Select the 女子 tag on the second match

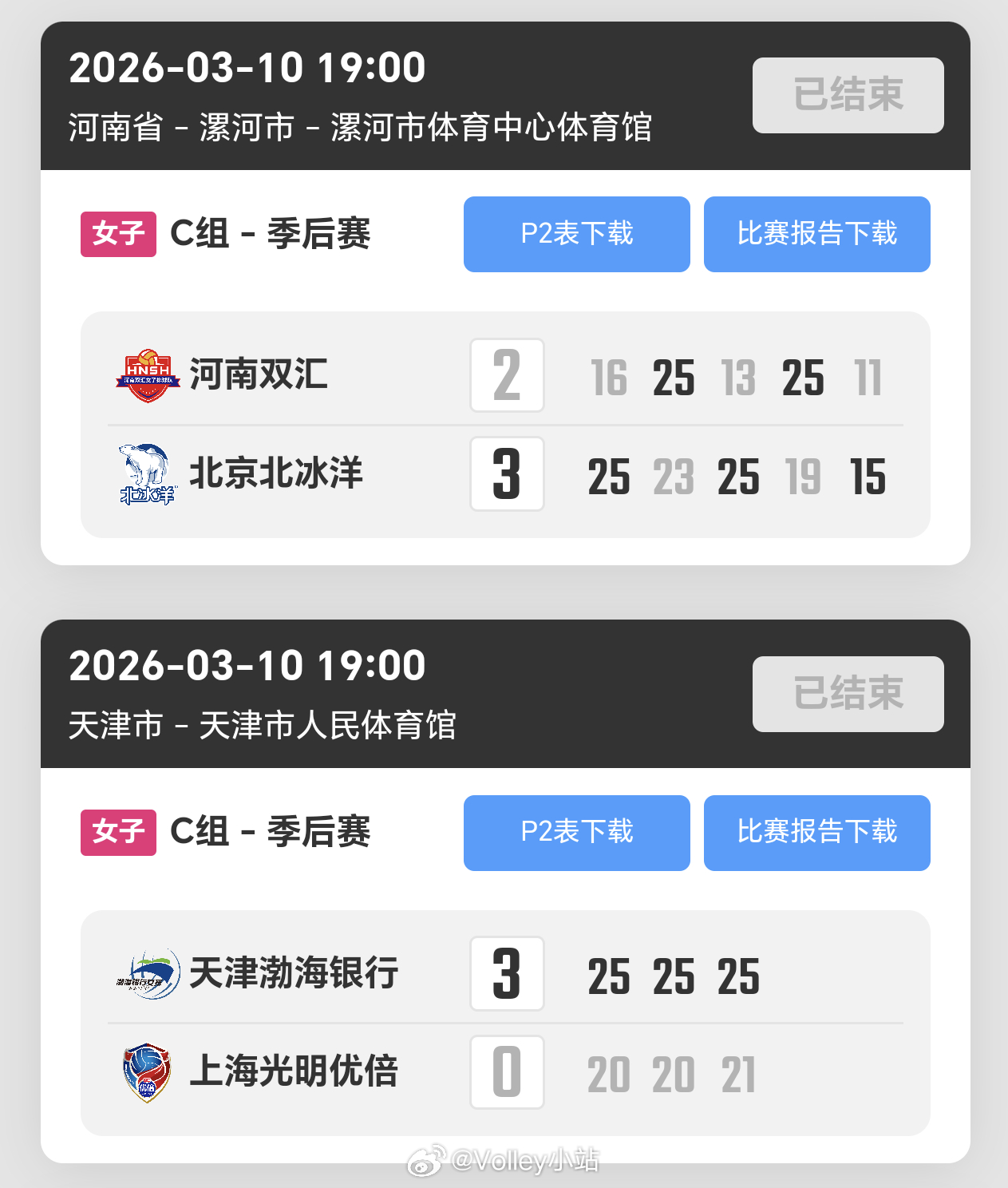click(x=117, y=833)
